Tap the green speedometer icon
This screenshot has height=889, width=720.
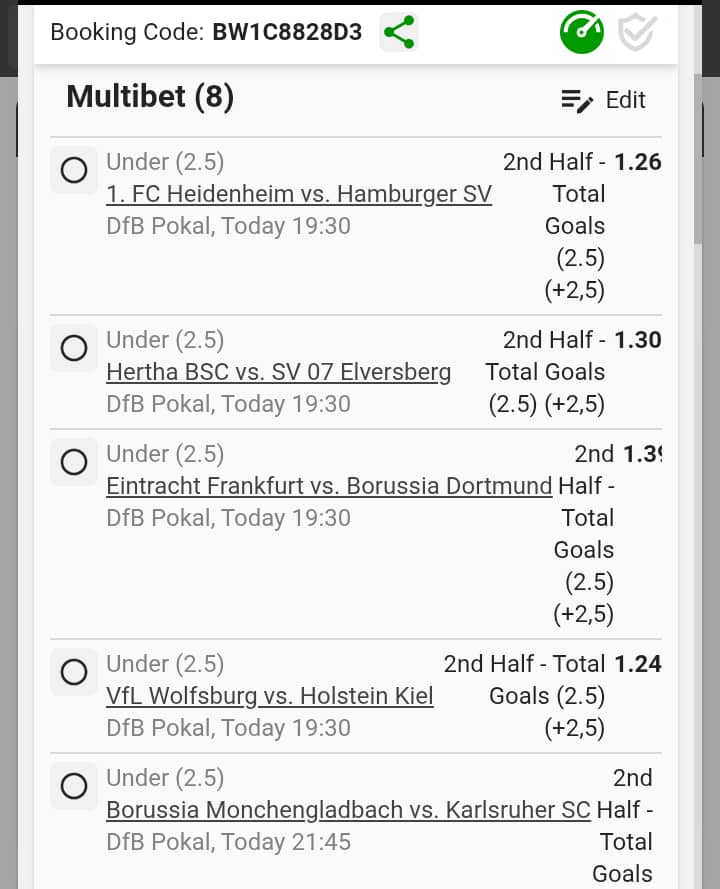pos(581,33)
